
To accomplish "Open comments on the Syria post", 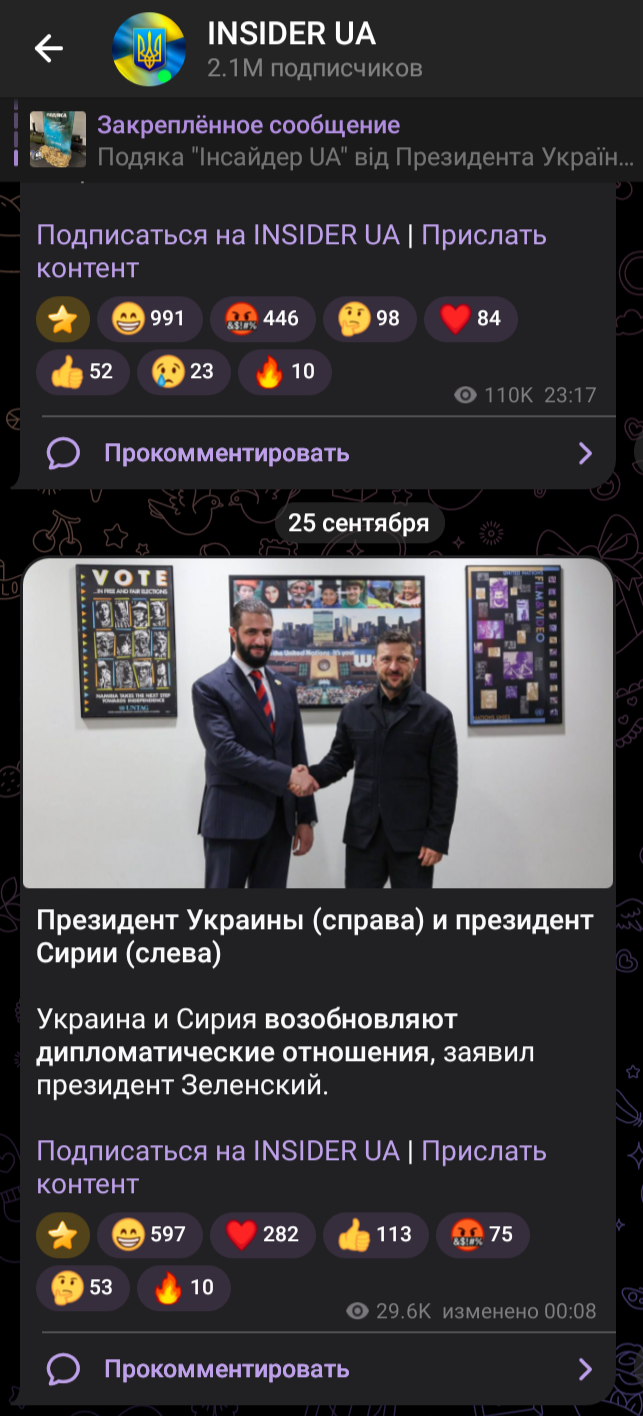I will coord(320,1368).
